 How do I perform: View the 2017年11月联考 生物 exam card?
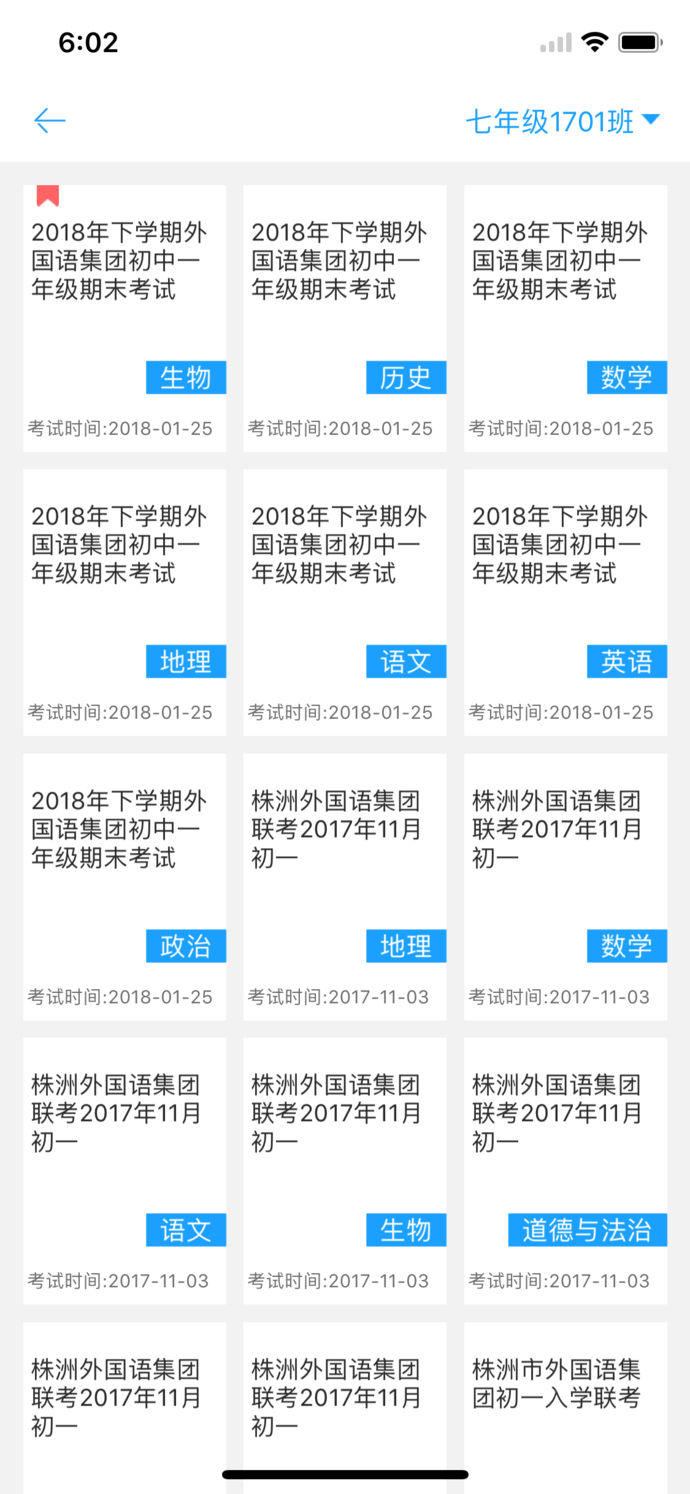coord(344,1170)
